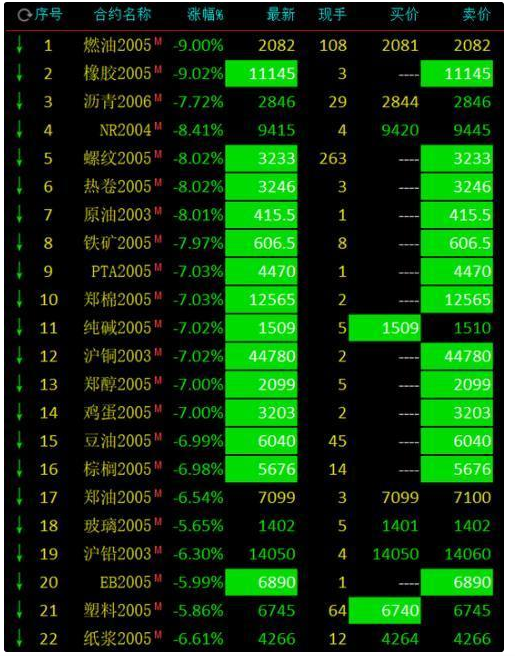
Task: Sort by the 合约名称 column header
Action: (122, 15)
